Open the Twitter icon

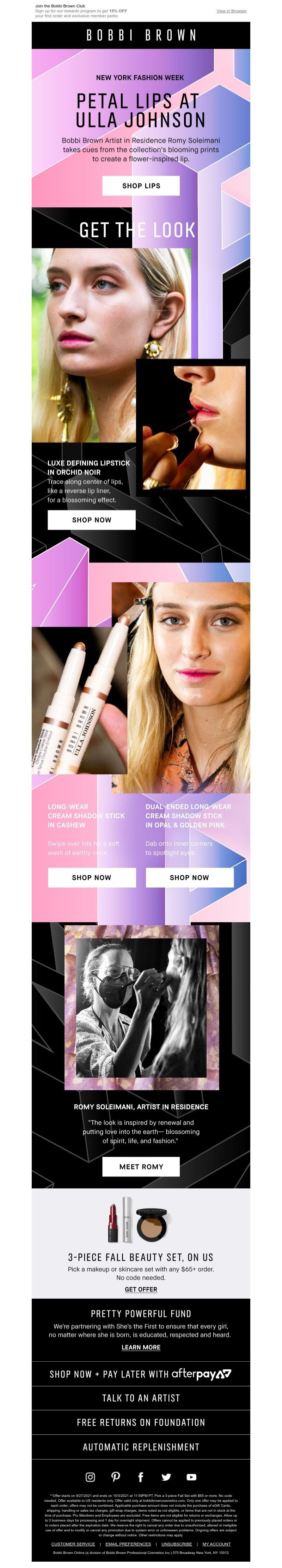click(x=166, y=1477)
